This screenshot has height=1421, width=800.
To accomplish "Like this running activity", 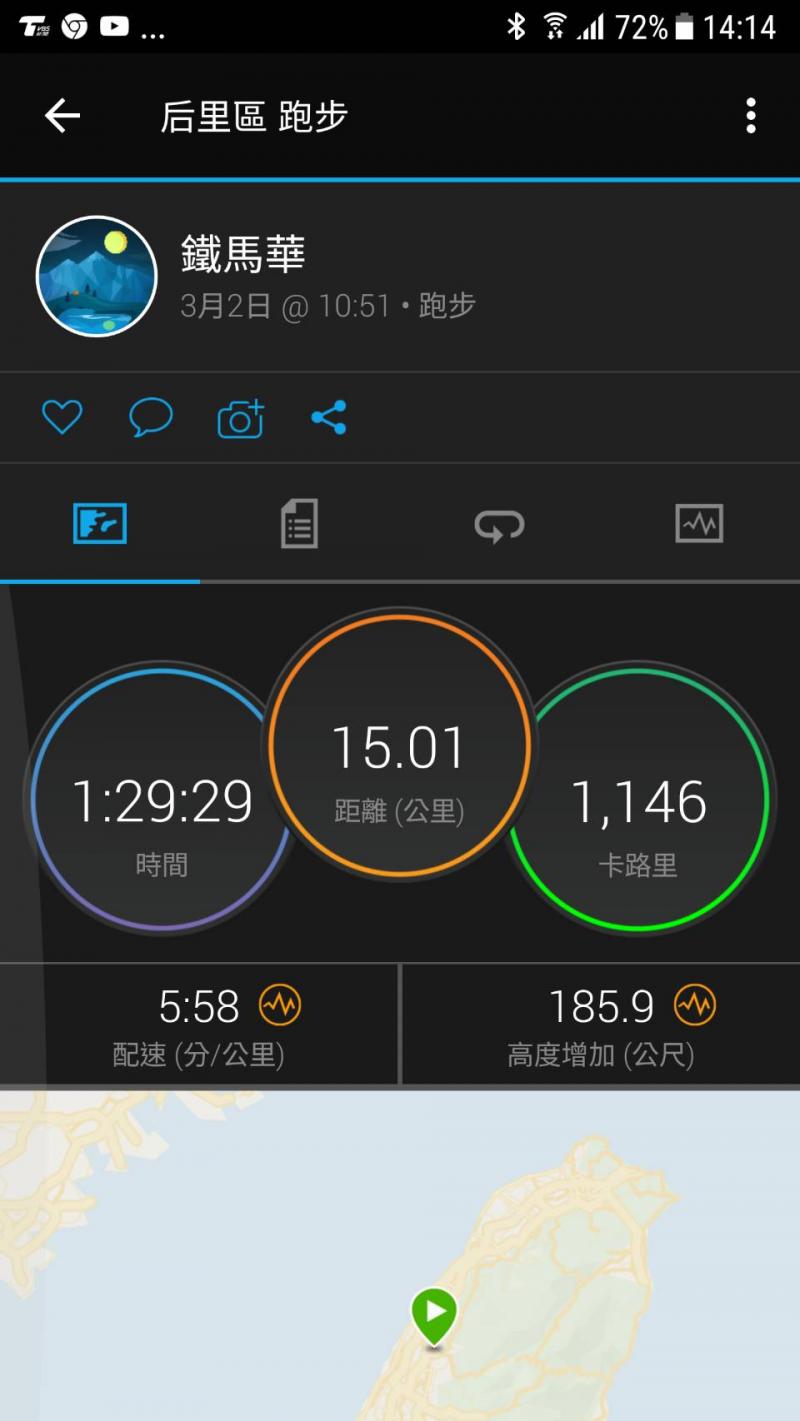I will (62, 417).
